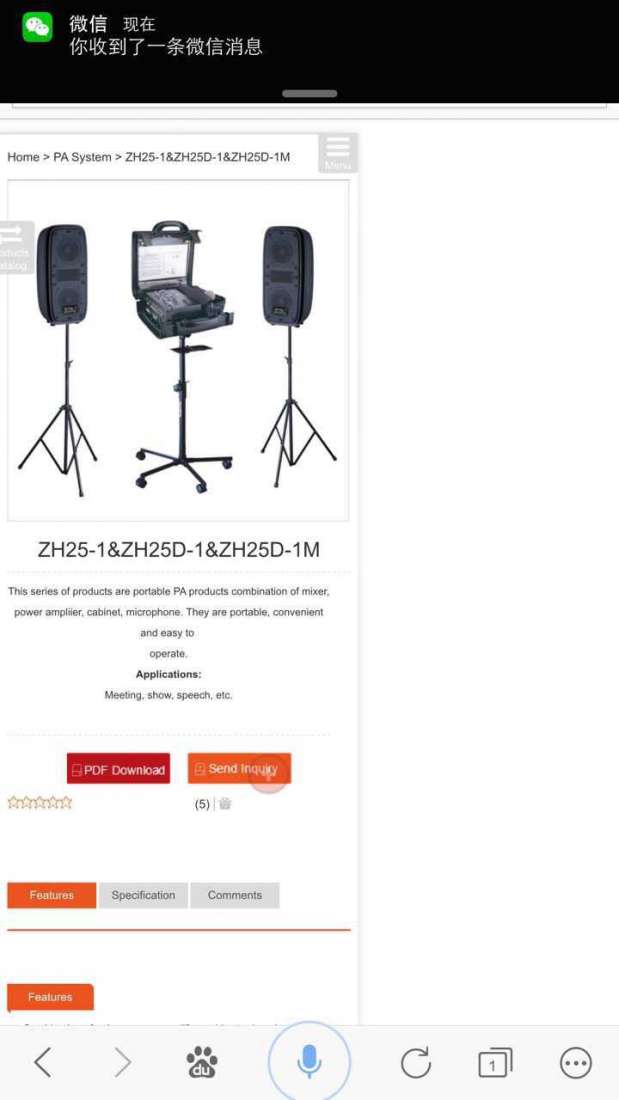Select the Features tab
Image resolution: width=619 pixels, height=1100 pixels.
(52, 895)
